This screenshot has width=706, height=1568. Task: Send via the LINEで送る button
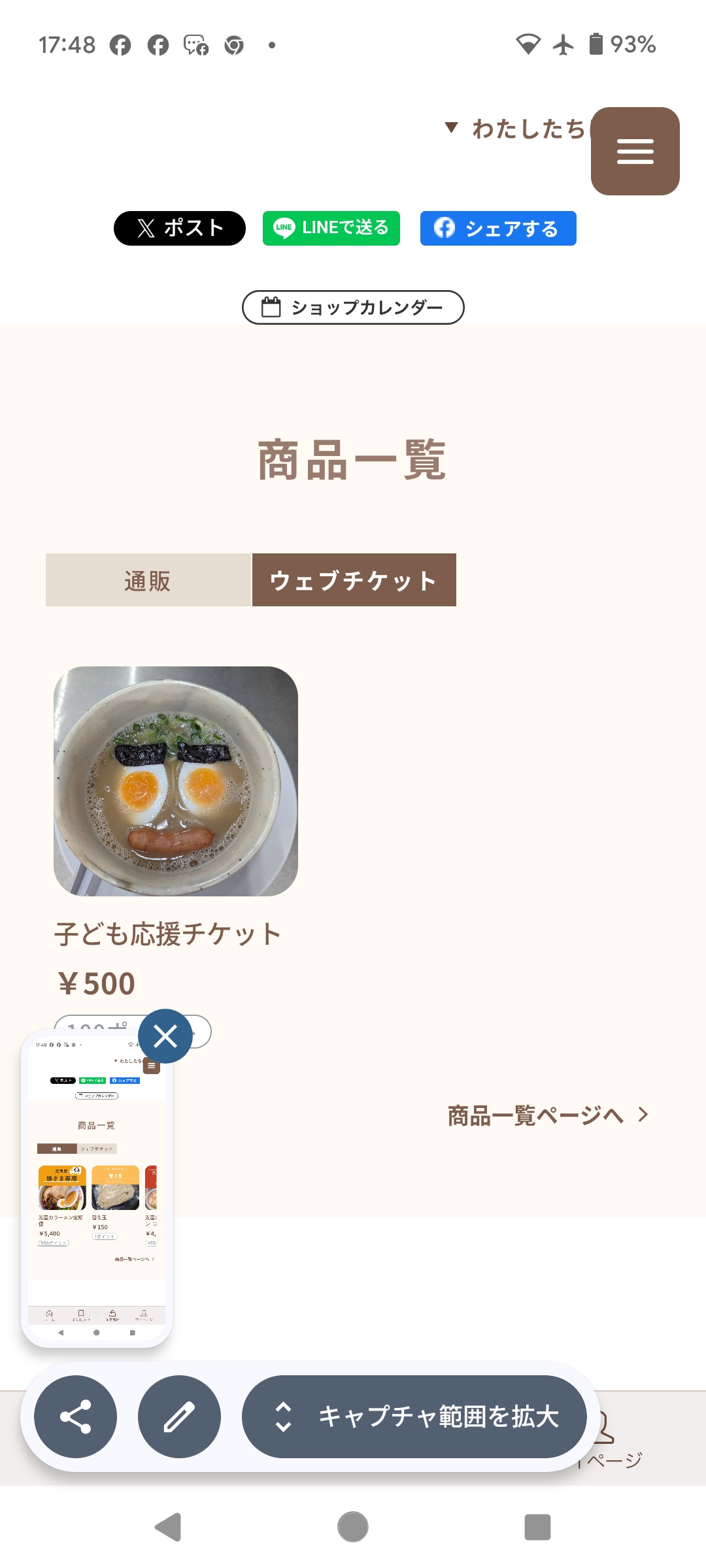click(x=331, y=228)
